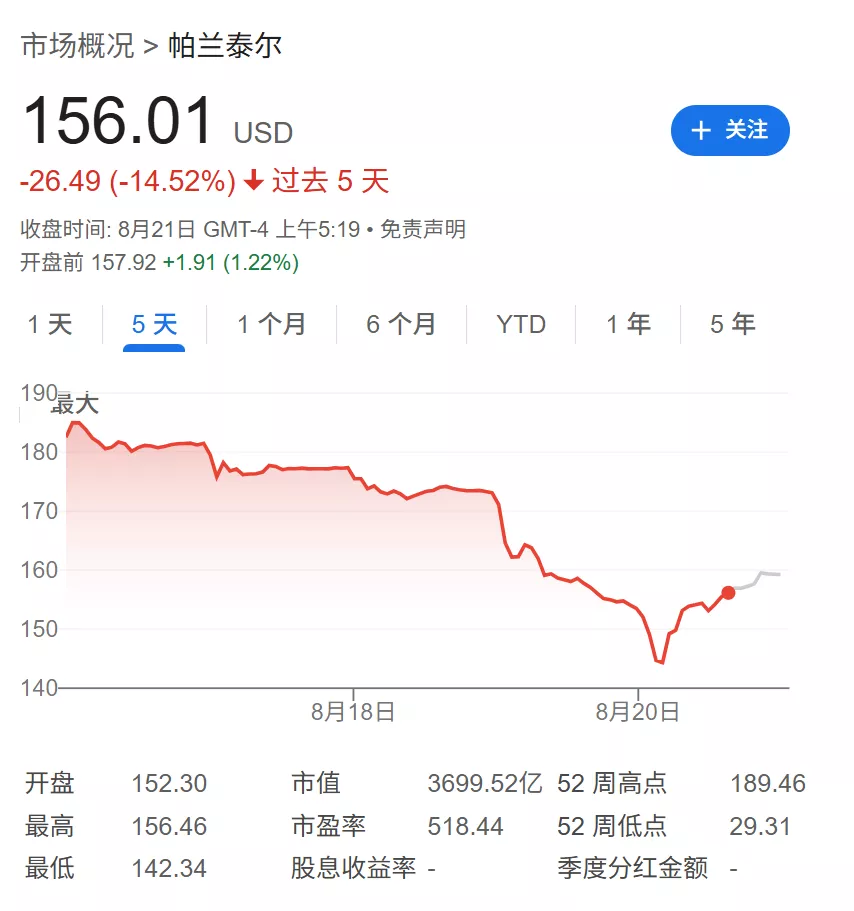Image resolution: width=854 pixels, height=911 pixels.
Task: Show the 1 个月 chart
Action: 271,324
